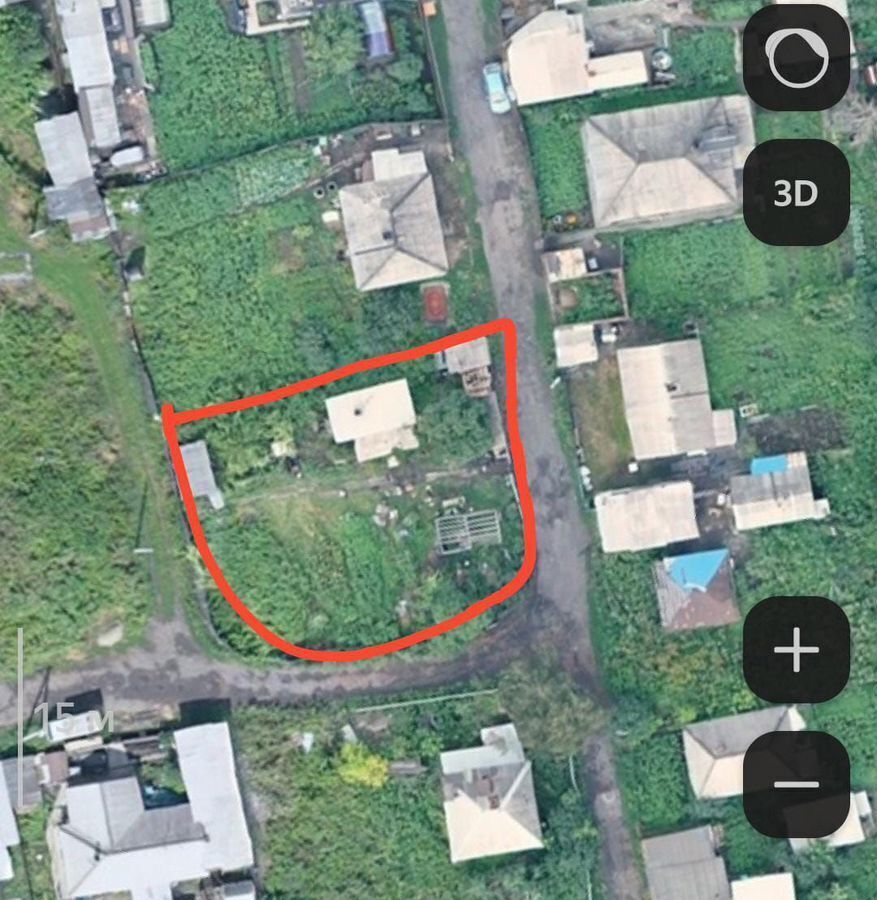877x900 pixels.
Task: Zoom out with the minus button
Action: coord(796,785)
